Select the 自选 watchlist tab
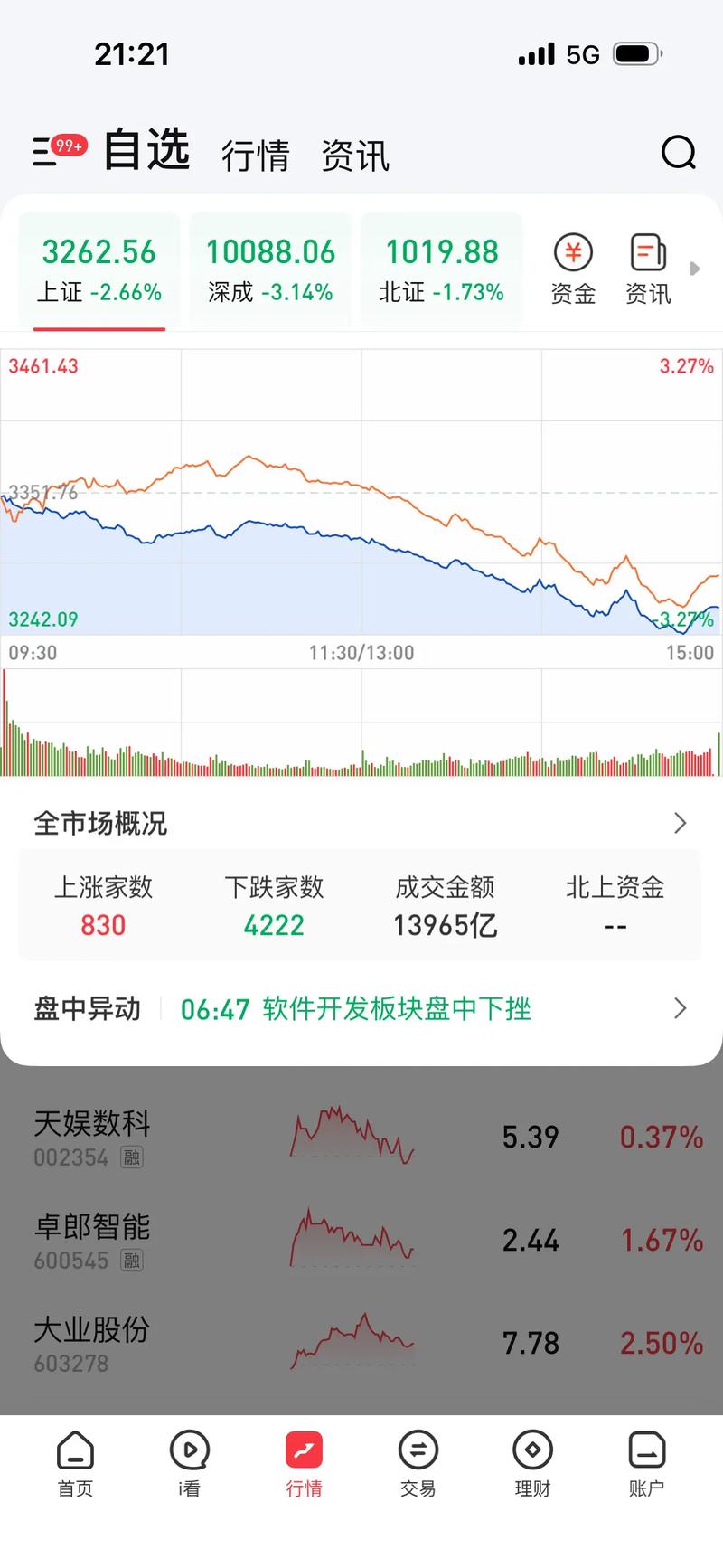723x1568 pixels. pos(147,152)
